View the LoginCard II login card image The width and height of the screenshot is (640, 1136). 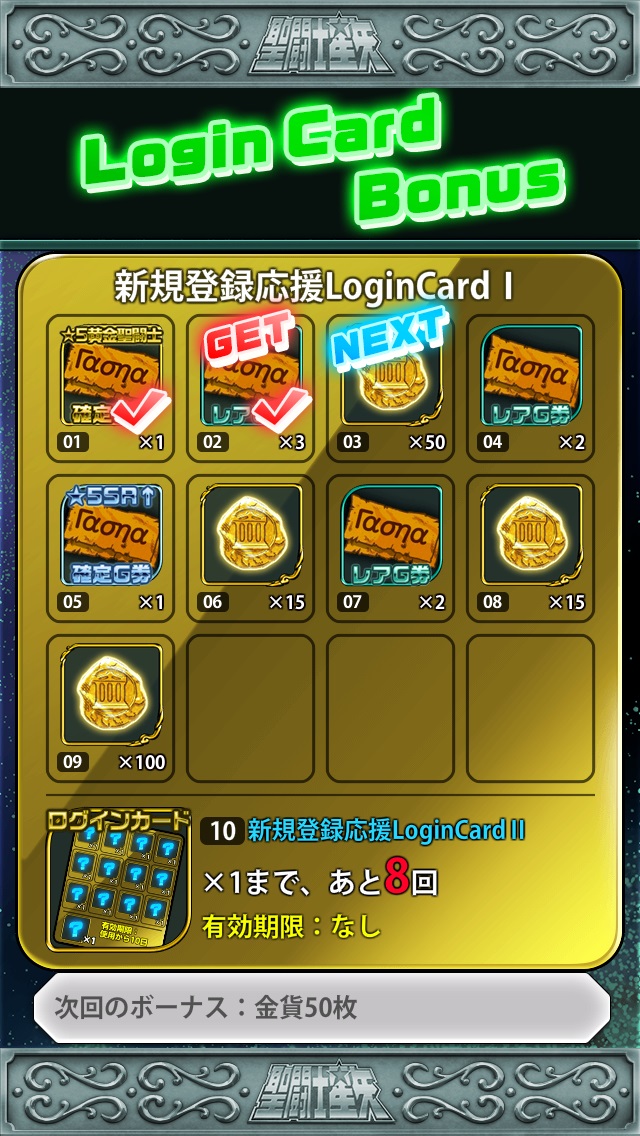coord(118,881)
